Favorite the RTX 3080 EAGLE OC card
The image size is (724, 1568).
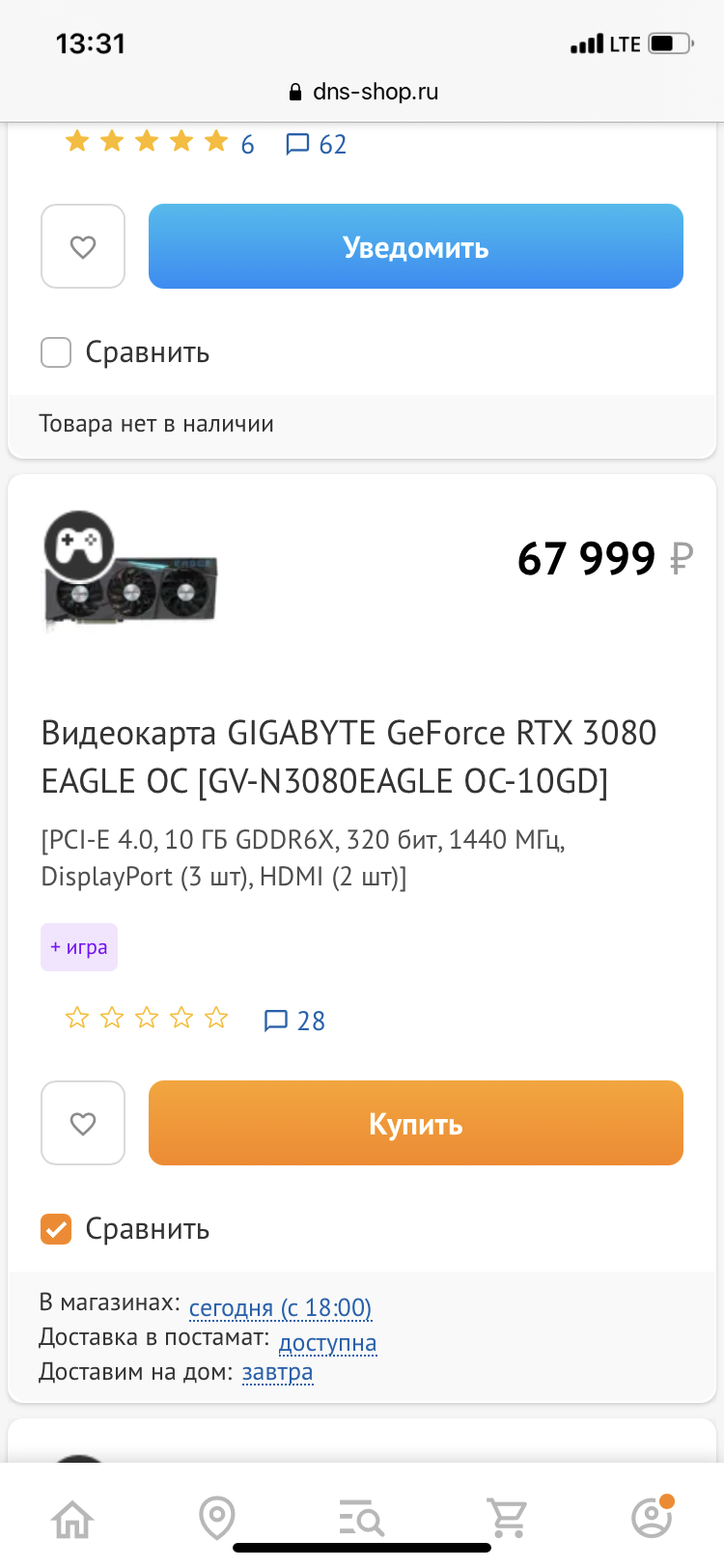tap(83, 1123)
